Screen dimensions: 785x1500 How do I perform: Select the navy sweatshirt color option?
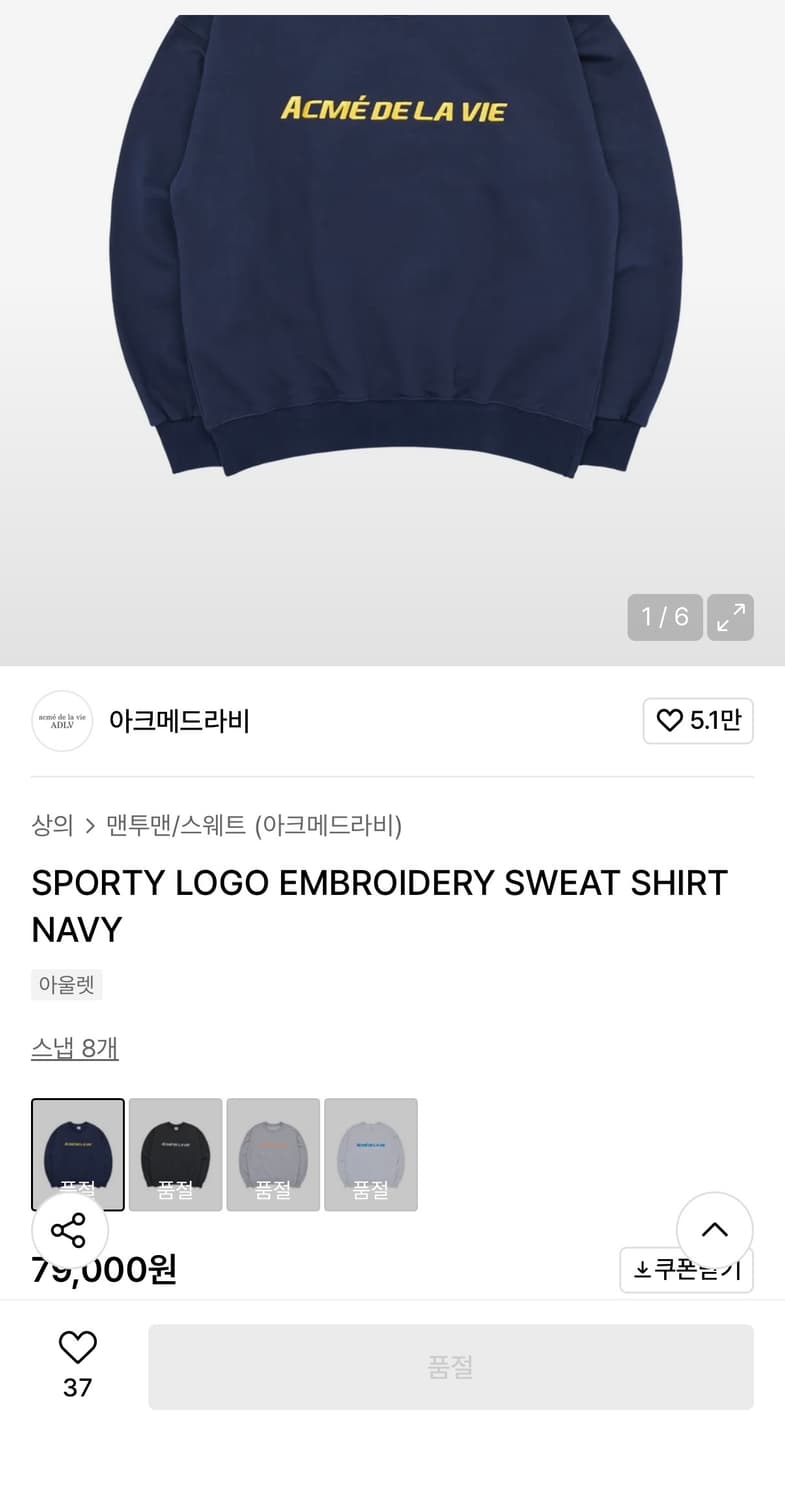tap(77, 1154)
